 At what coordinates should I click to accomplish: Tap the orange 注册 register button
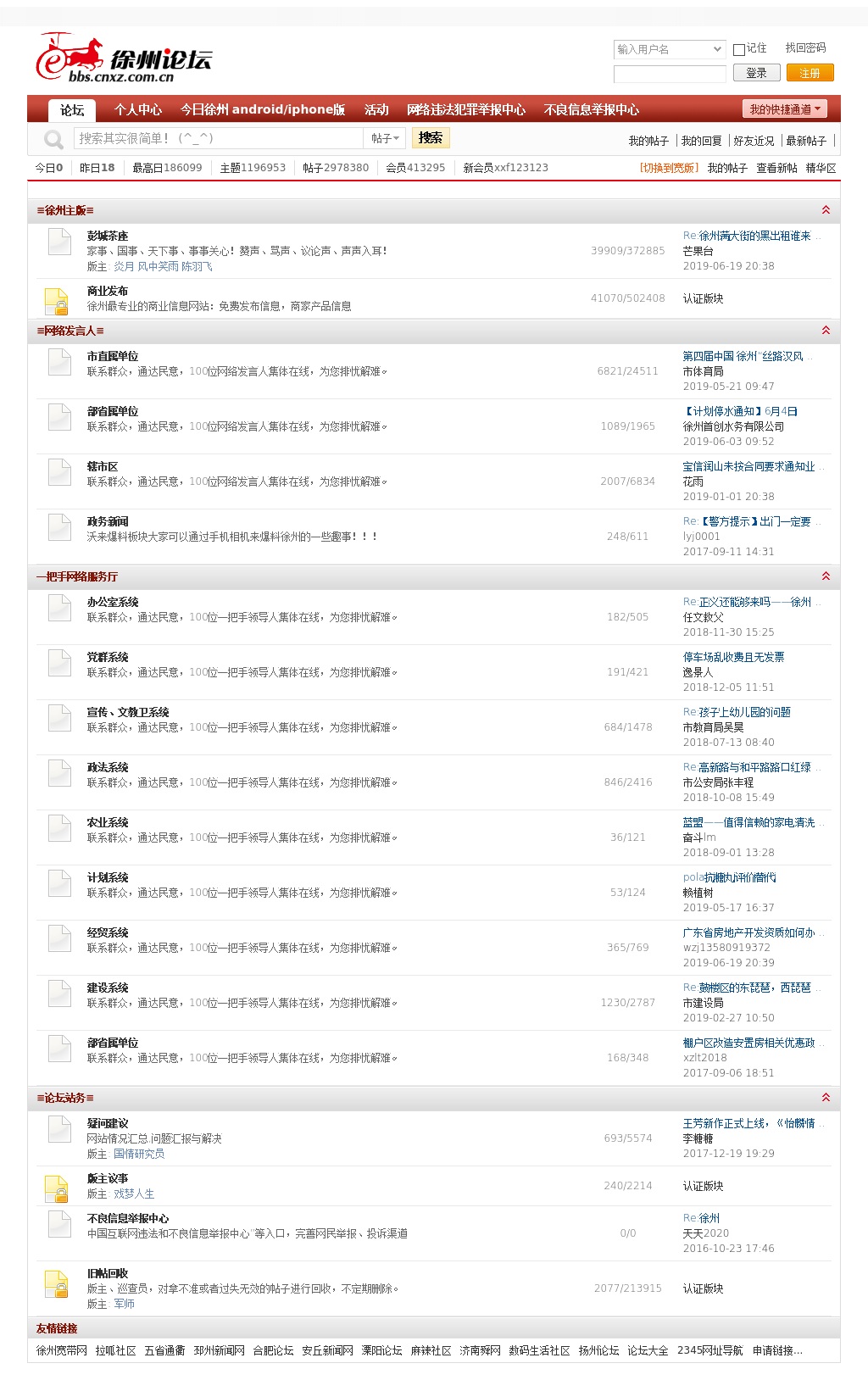(810, 73)
